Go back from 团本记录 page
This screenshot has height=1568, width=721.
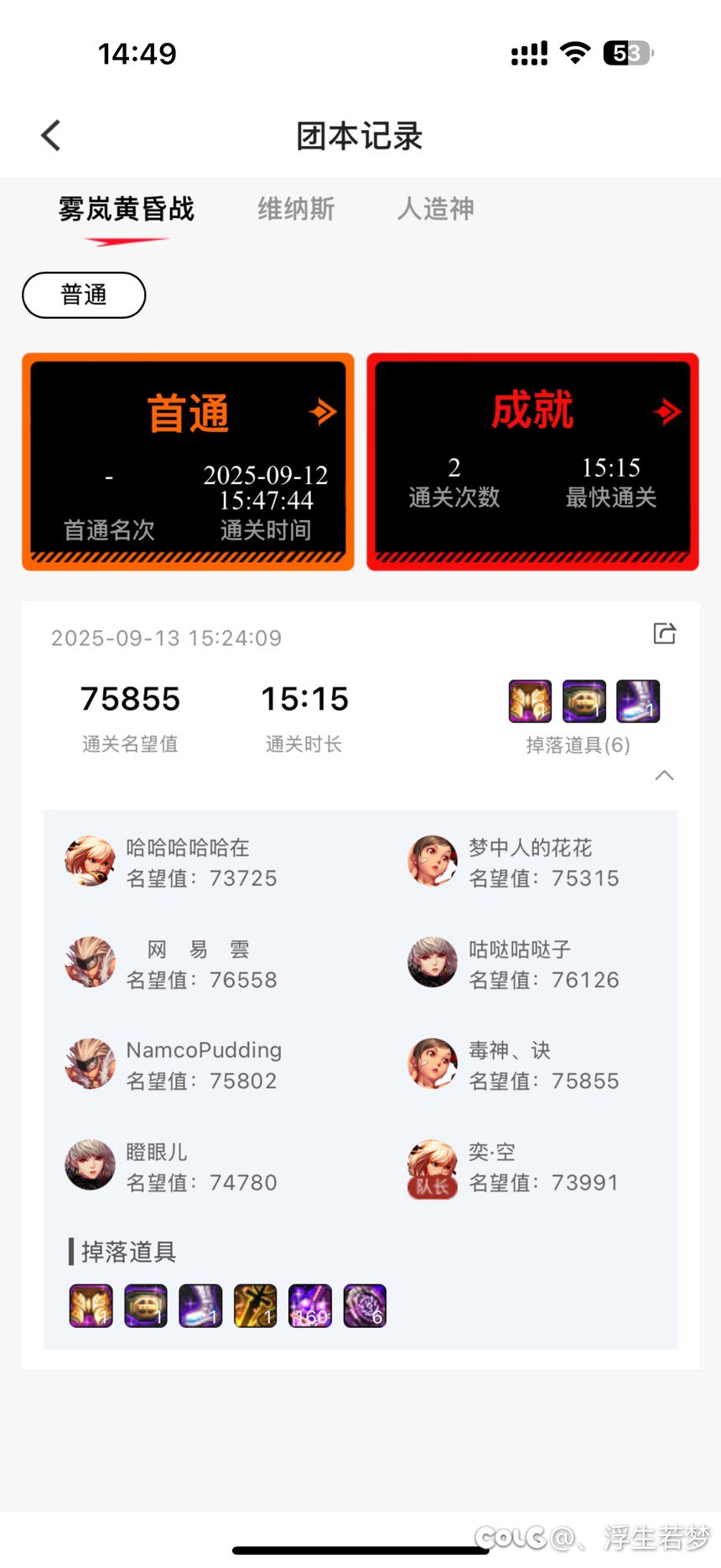51,135
